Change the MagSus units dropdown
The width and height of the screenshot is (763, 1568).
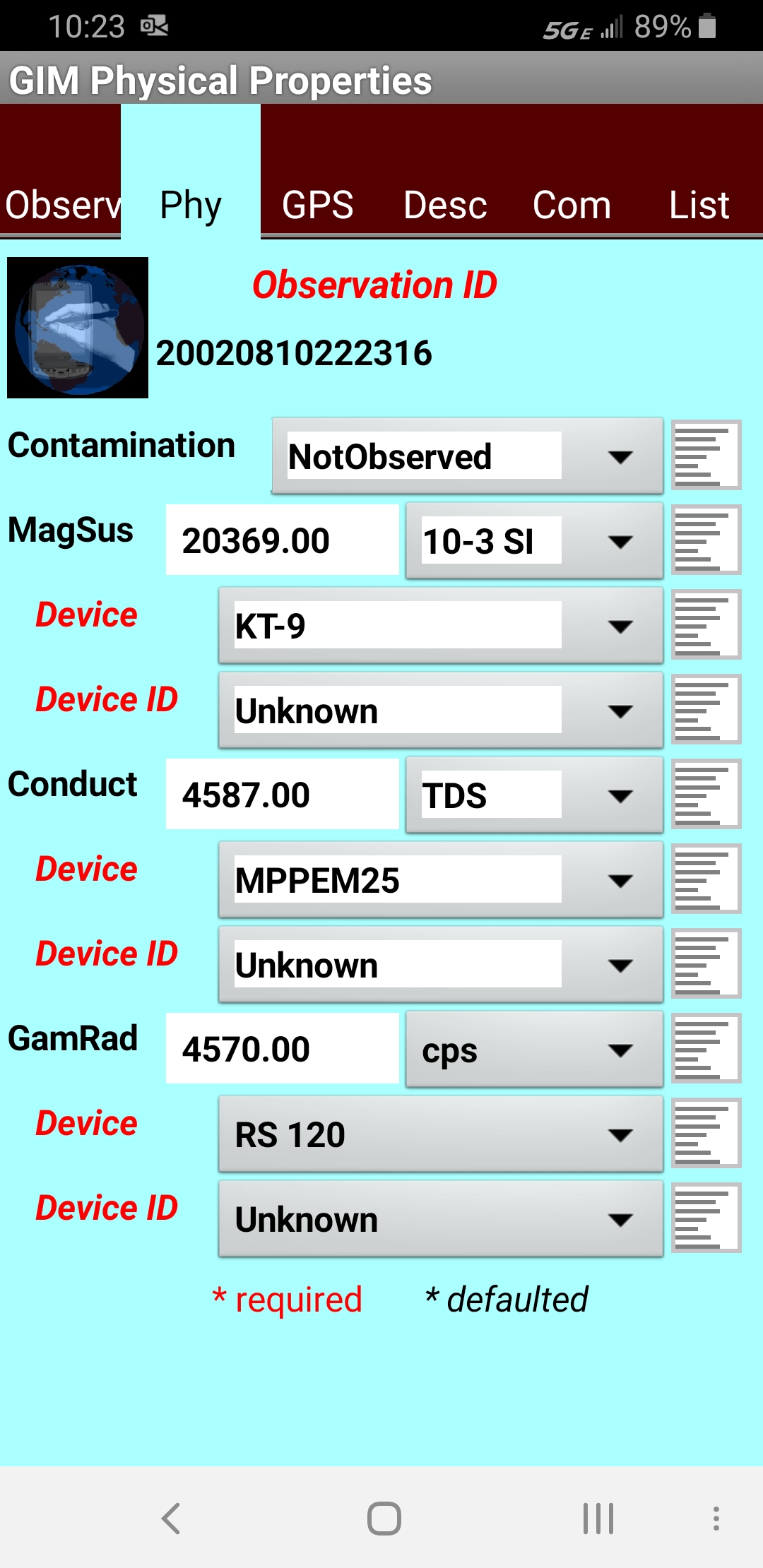[533, 541]
